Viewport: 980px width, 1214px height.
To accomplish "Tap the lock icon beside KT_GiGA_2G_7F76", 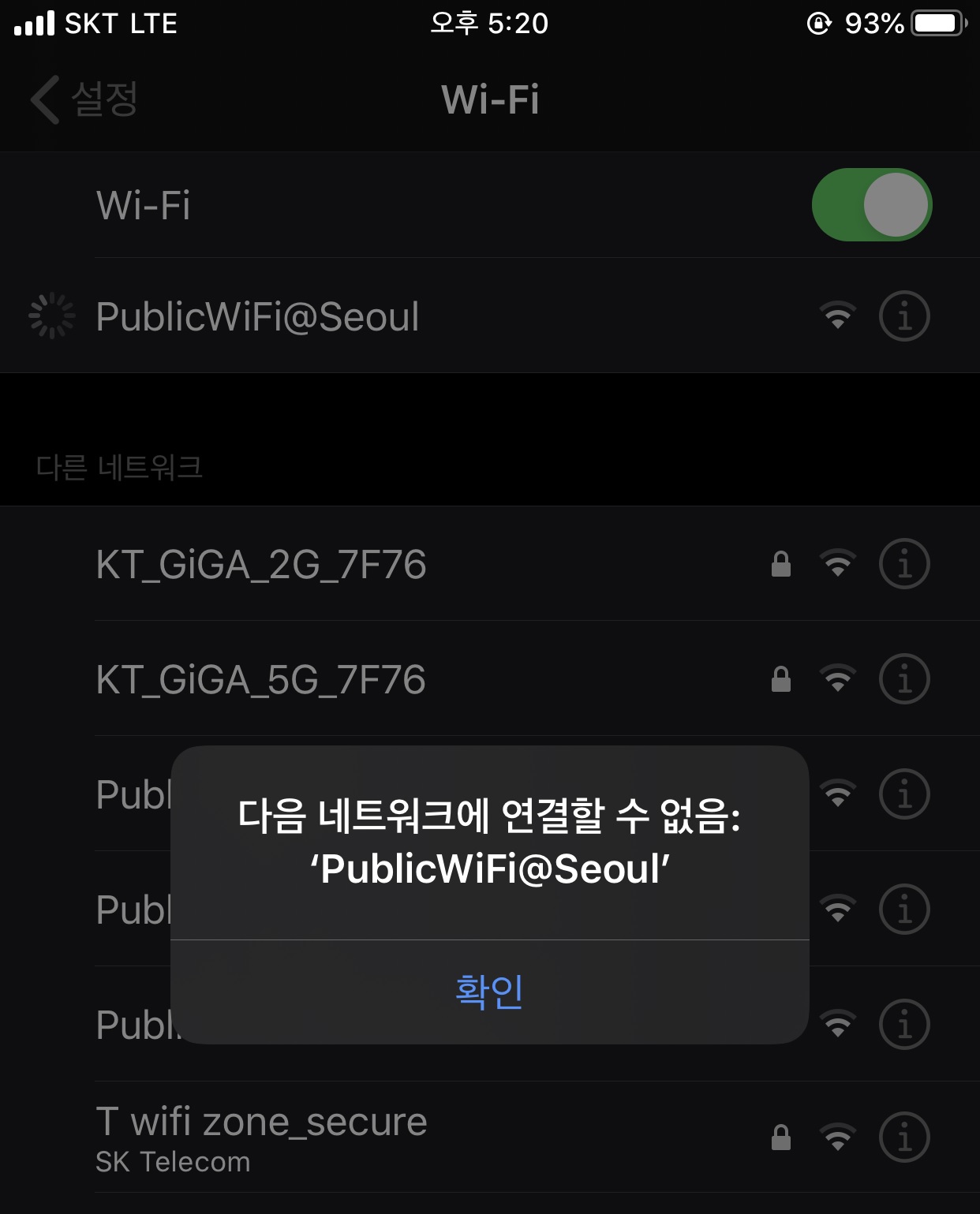I will pos(782,563).
